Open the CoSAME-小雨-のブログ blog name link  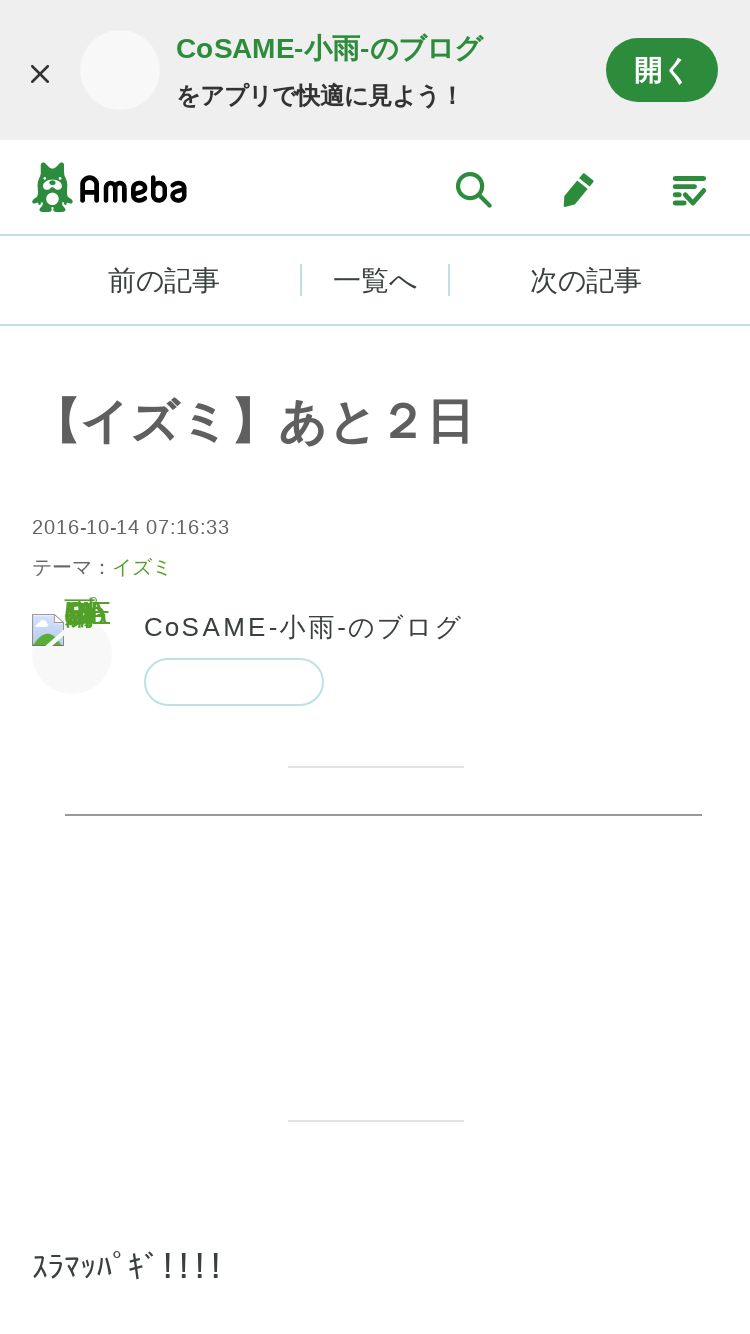302,627
